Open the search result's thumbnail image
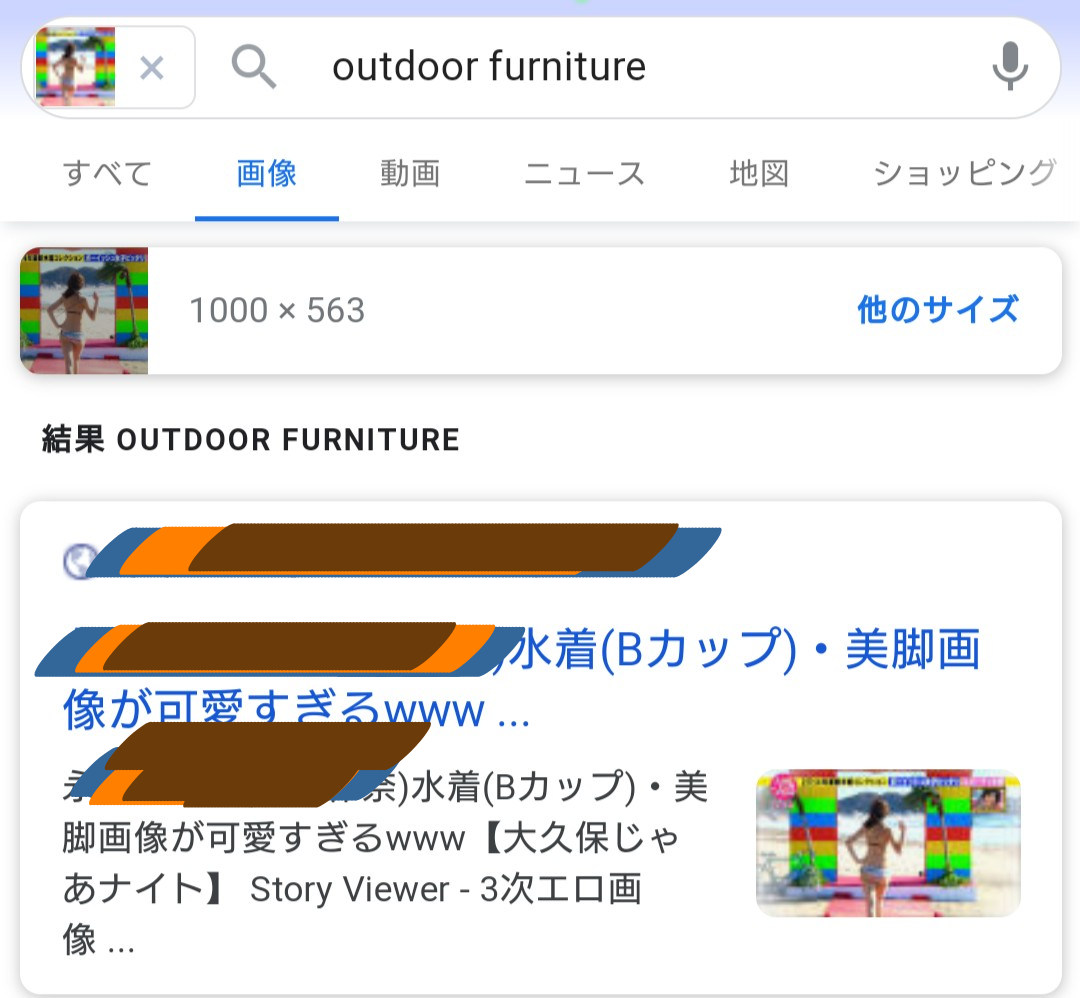The image size is (1080, 998). 888,843
